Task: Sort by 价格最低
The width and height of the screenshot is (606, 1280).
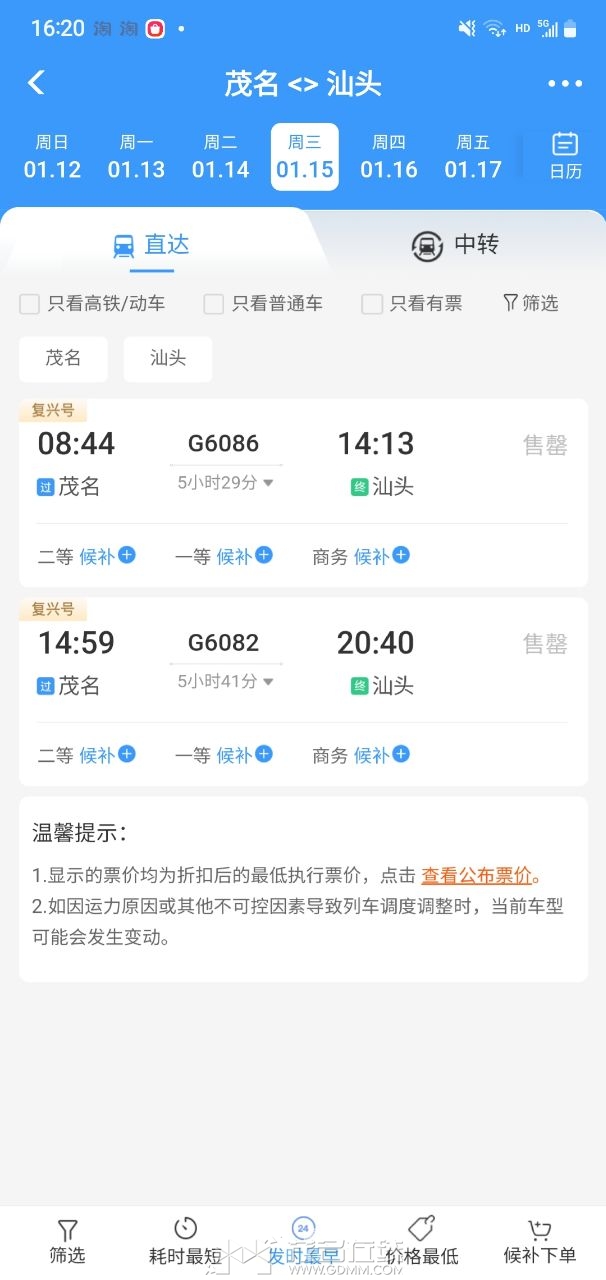Action: click(422, 1241)
